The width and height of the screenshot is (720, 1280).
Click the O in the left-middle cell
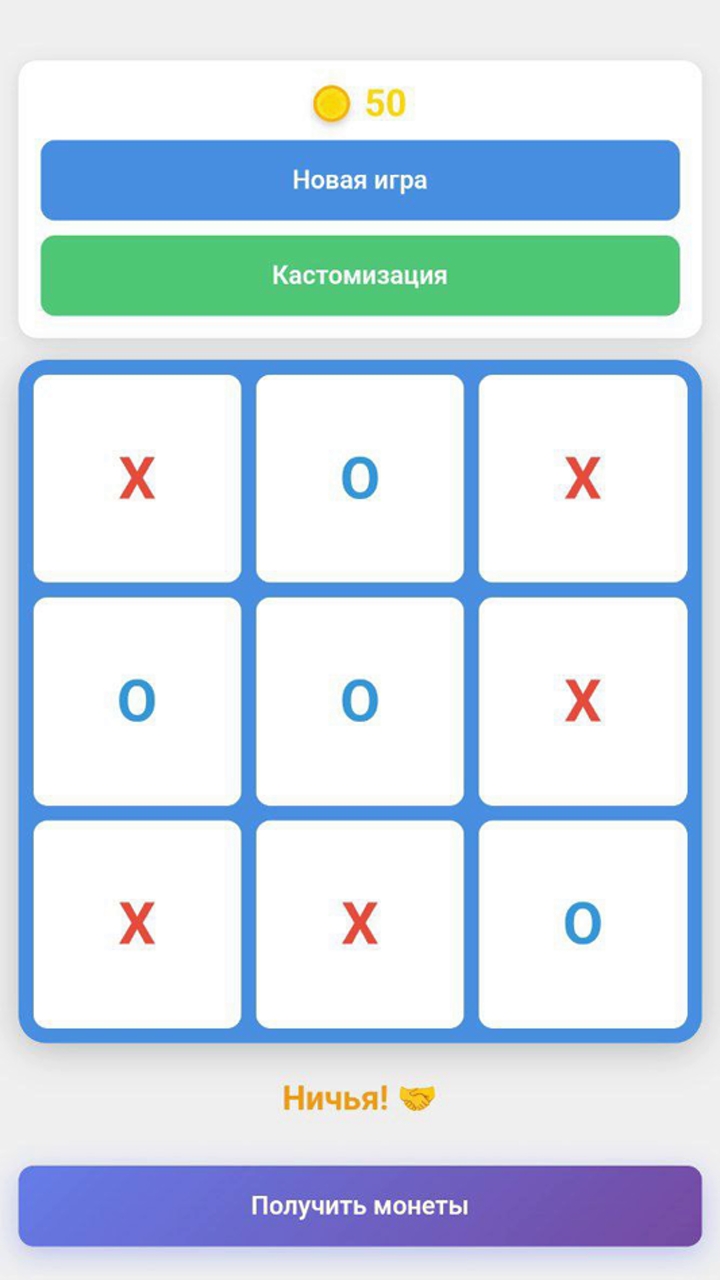tap(138, 701)
